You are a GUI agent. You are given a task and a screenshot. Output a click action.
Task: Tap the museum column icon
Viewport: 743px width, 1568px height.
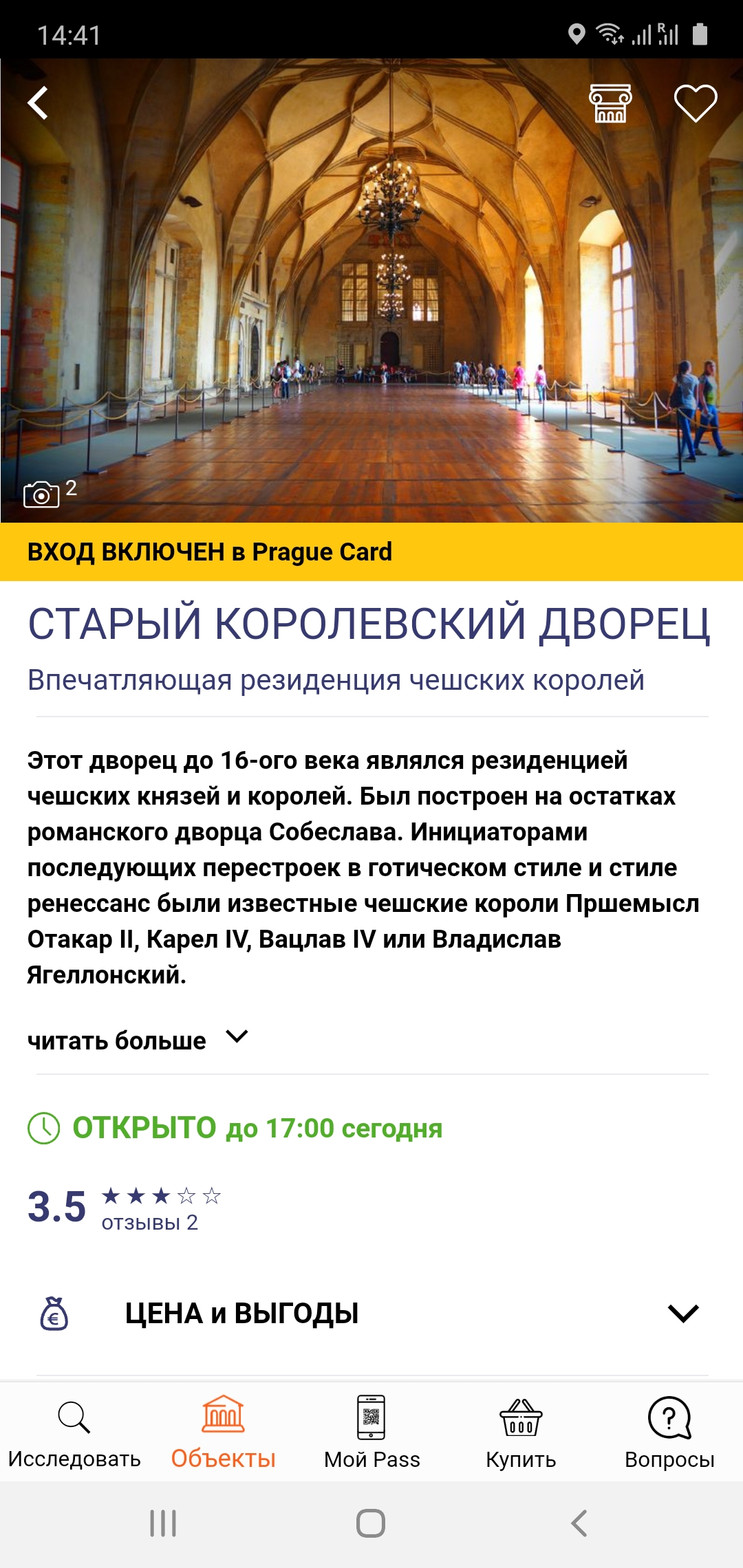(x=610, y=104)
